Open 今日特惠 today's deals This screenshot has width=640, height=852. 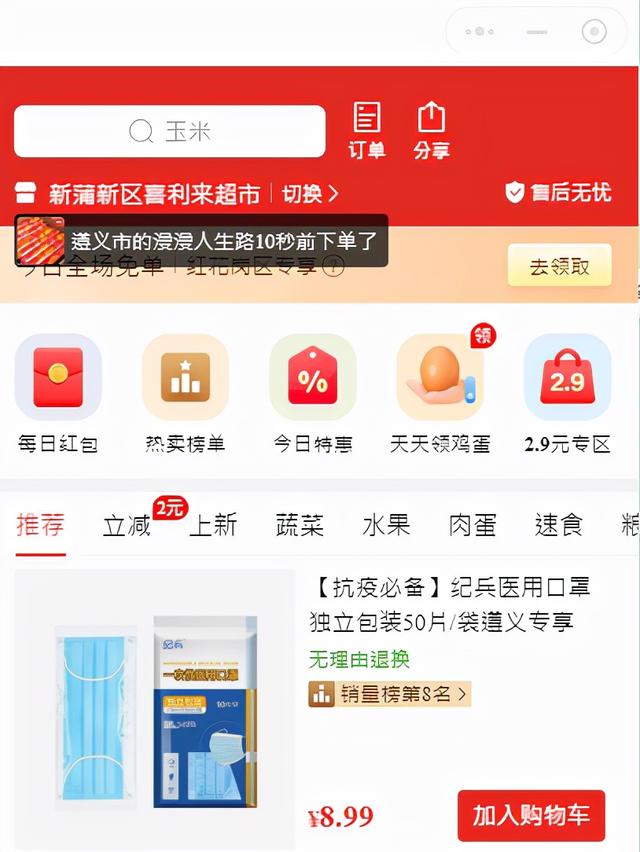click(x=313, y=395)
